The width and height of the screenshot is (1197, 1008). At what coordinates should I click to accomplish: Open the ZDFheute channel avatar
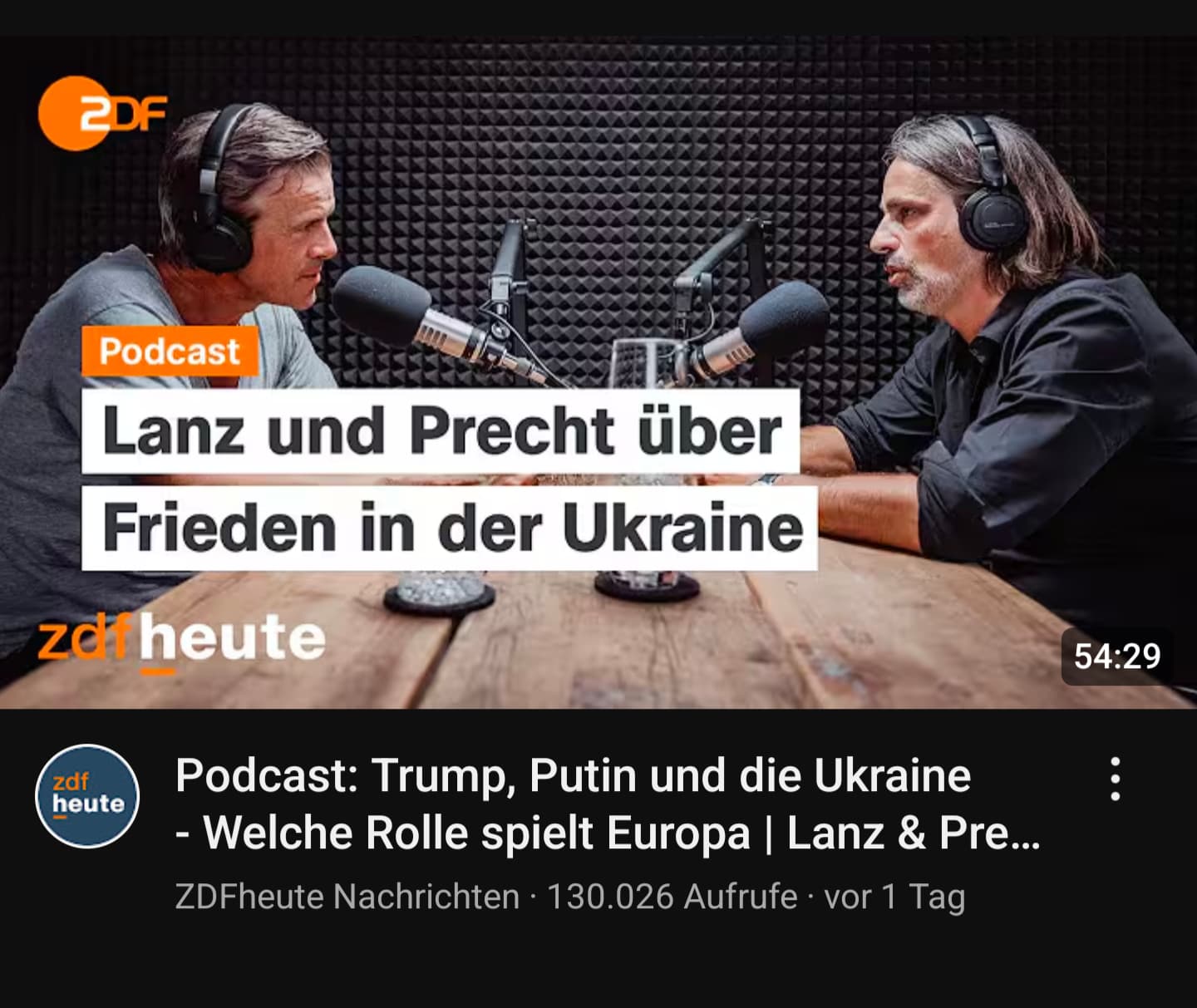point(87,795)
